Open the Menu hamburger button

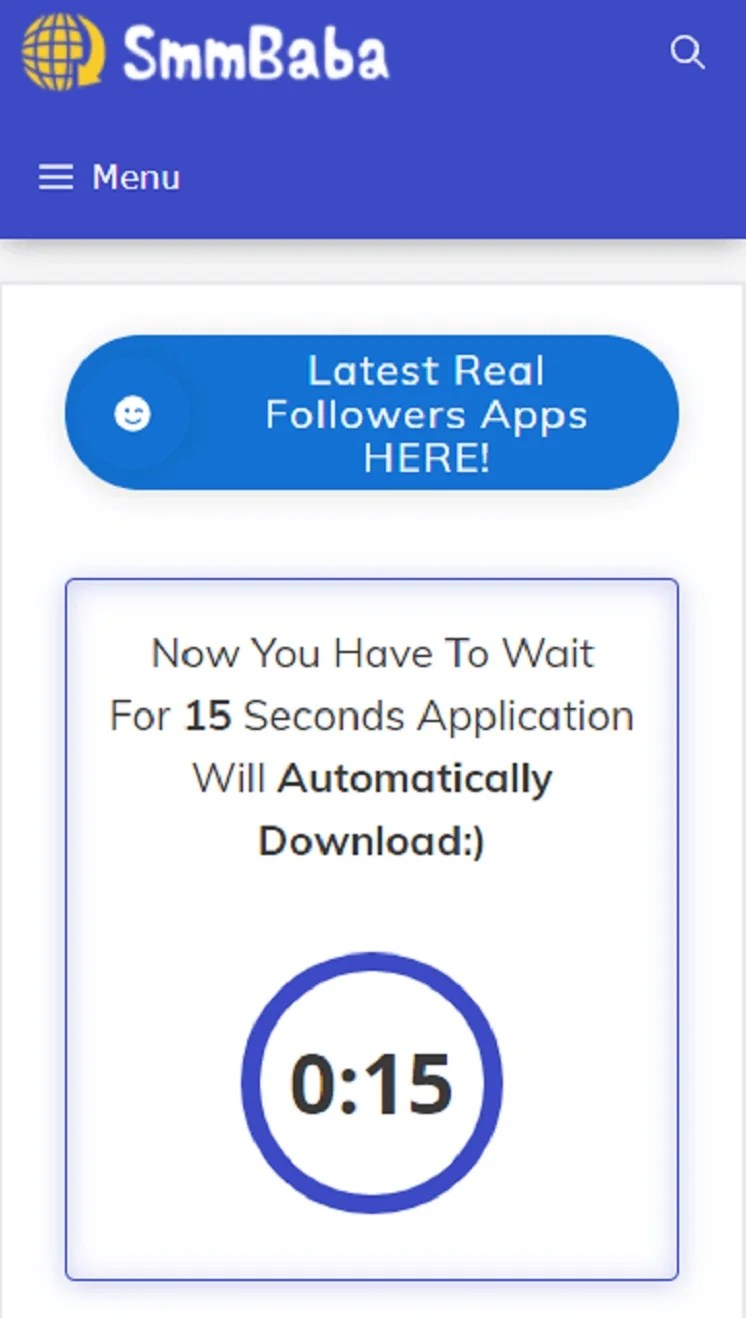pyautogui.click(x=109, y=178)
